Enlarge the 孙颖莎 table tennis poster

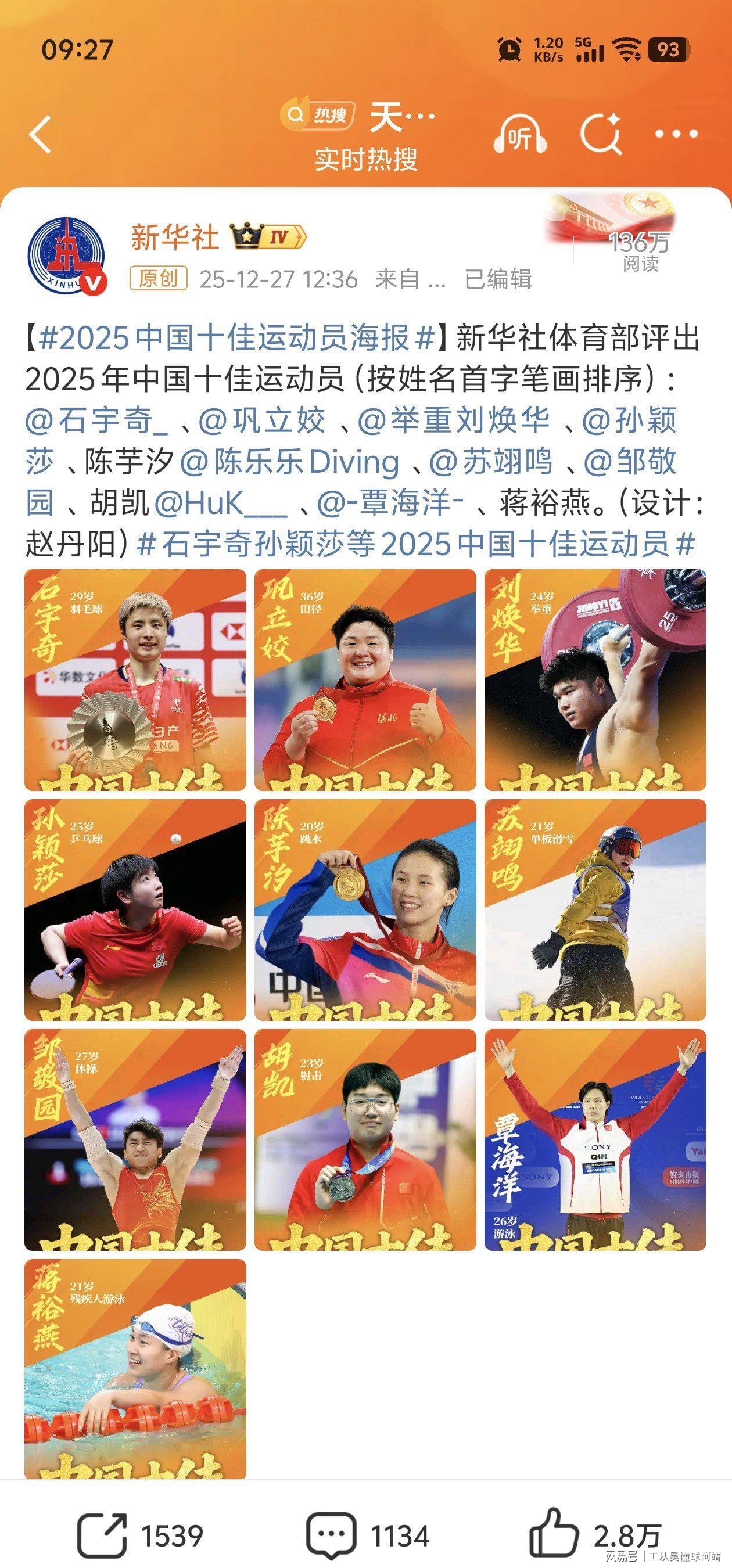(135, 910)
